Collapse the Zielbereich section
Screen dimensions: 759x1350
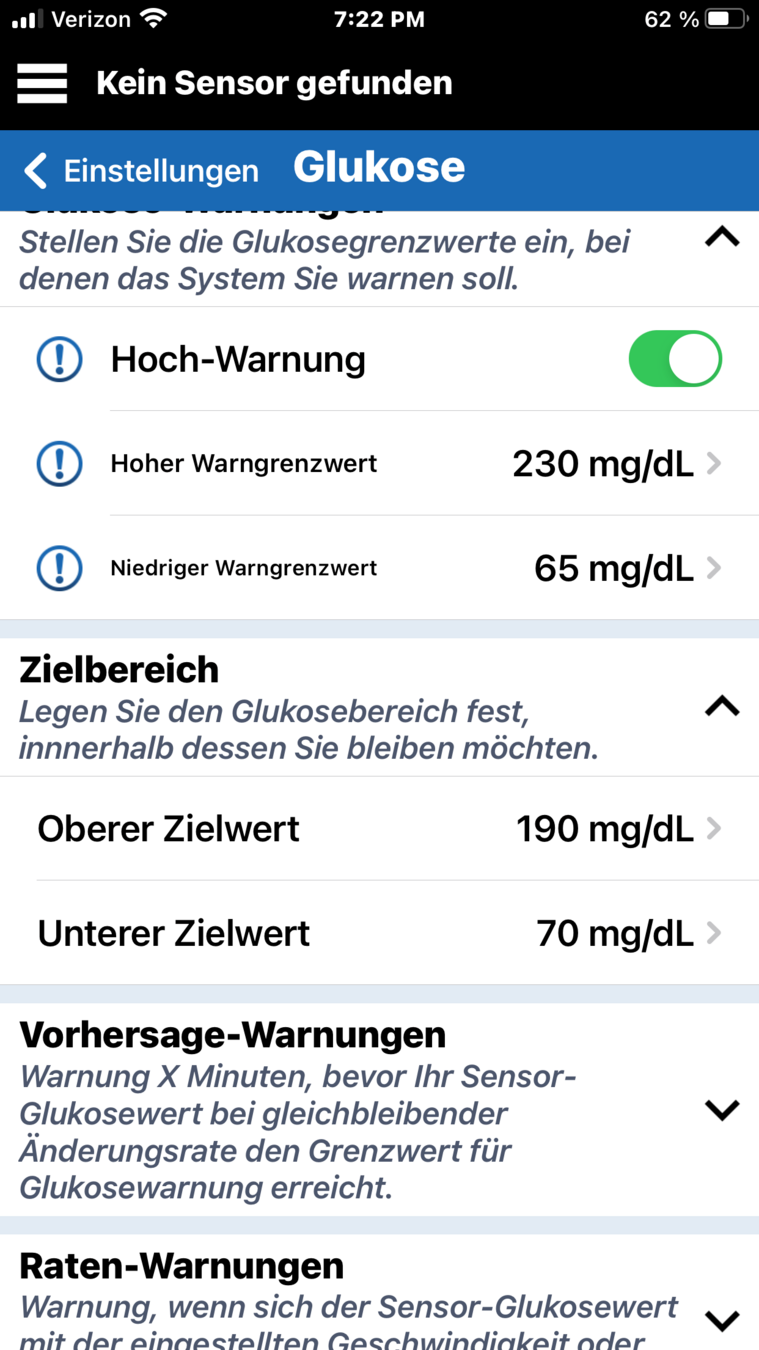pos(721,707)
